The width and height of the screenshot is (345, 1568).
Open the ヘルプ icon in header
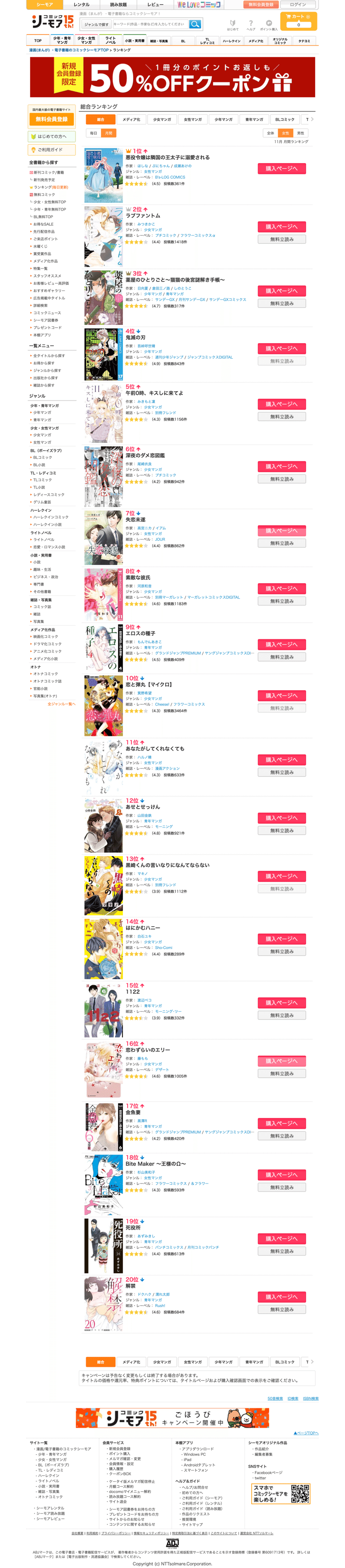pos(251,25)
